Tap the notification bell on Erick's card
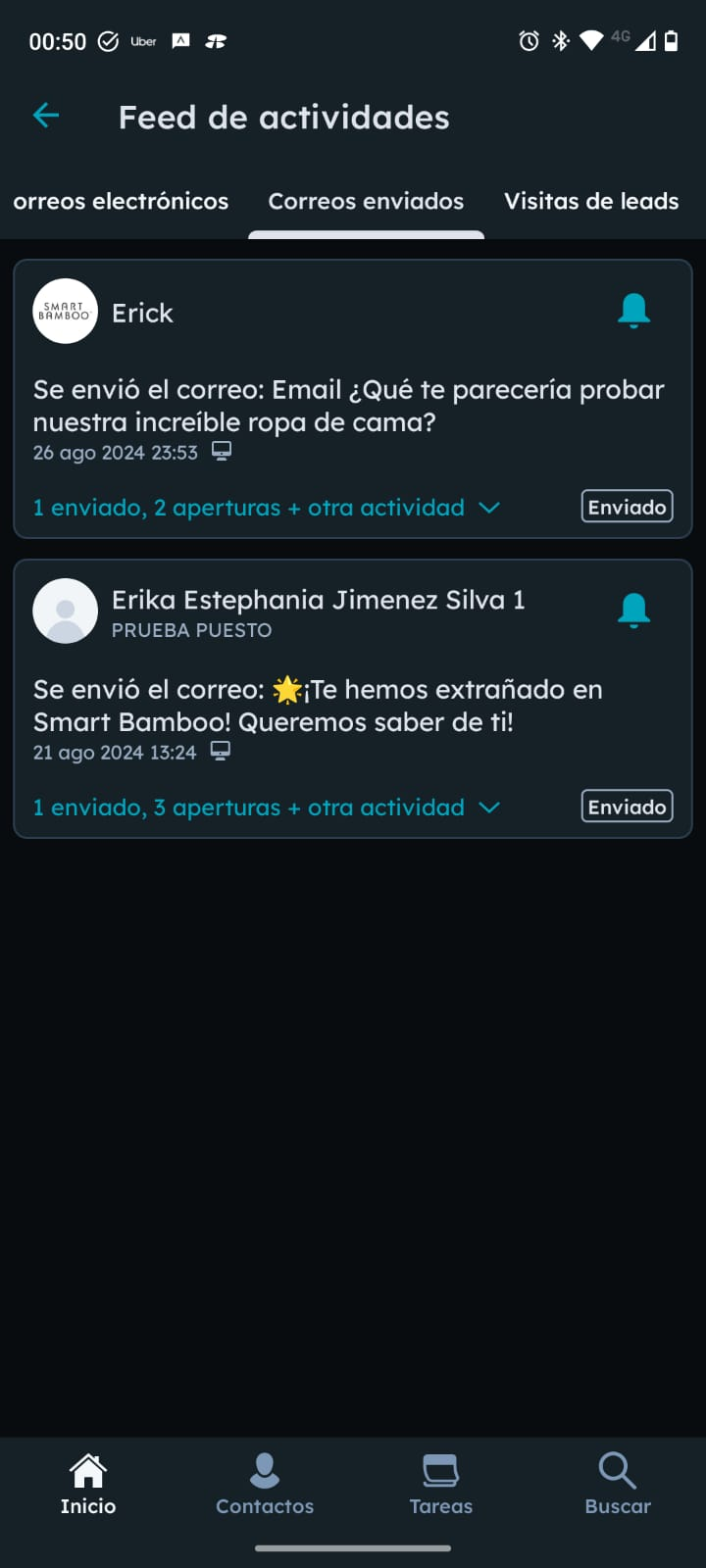The width and height of the screenshot is (706, 1568). (633, 311)
